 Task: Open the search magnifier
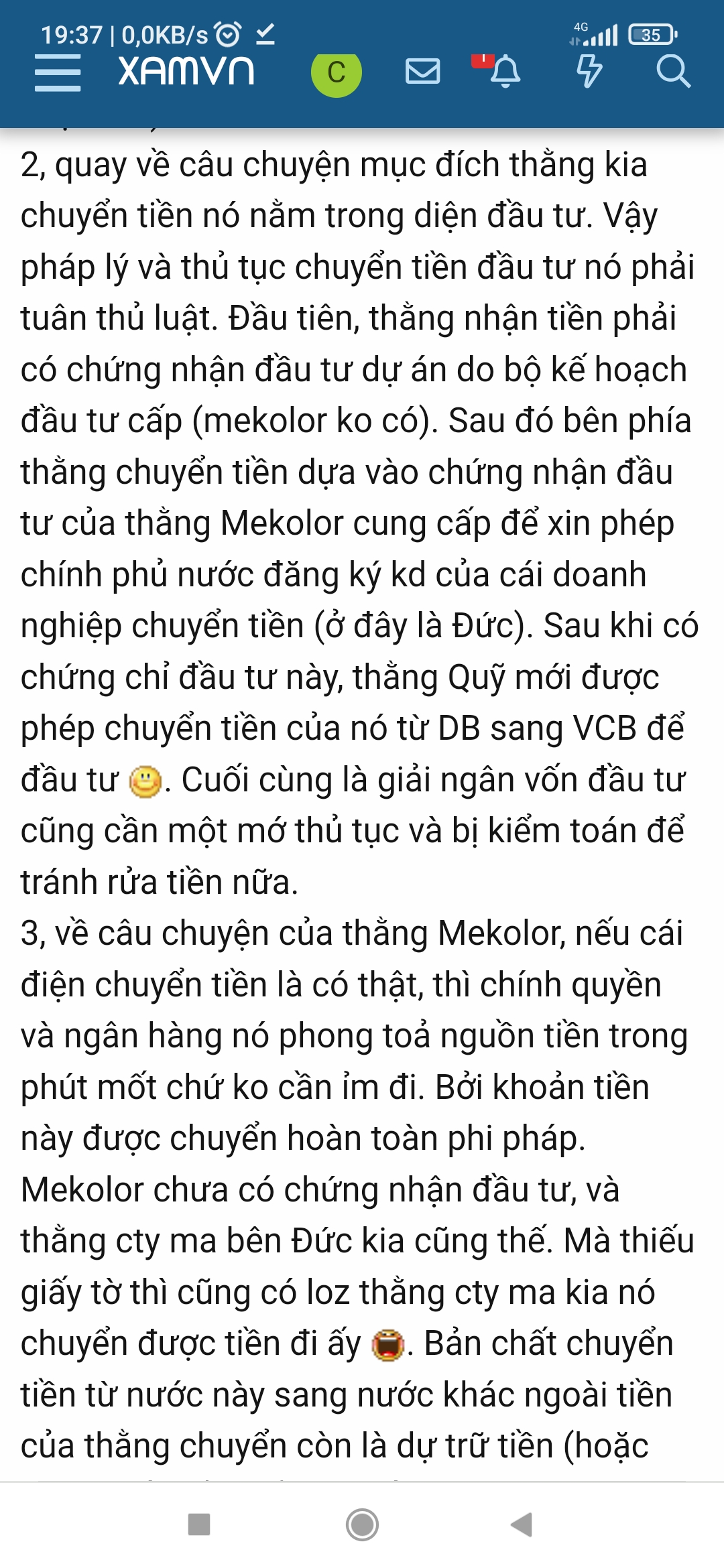(x=673, y=71)
